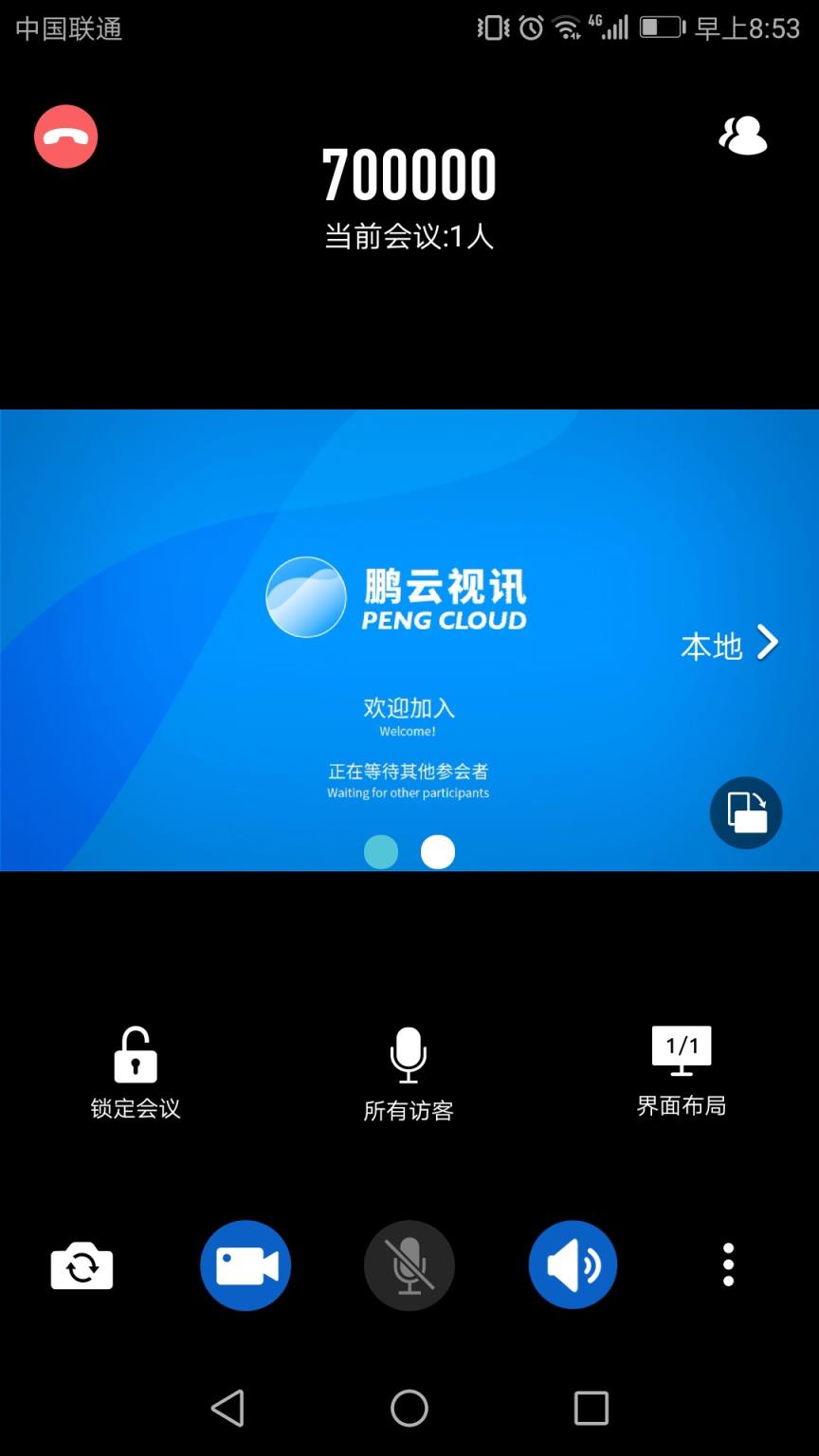End the call with the red hang-up icon
The width and height of the screenshot is (819, 1456).
click(65, 136)
